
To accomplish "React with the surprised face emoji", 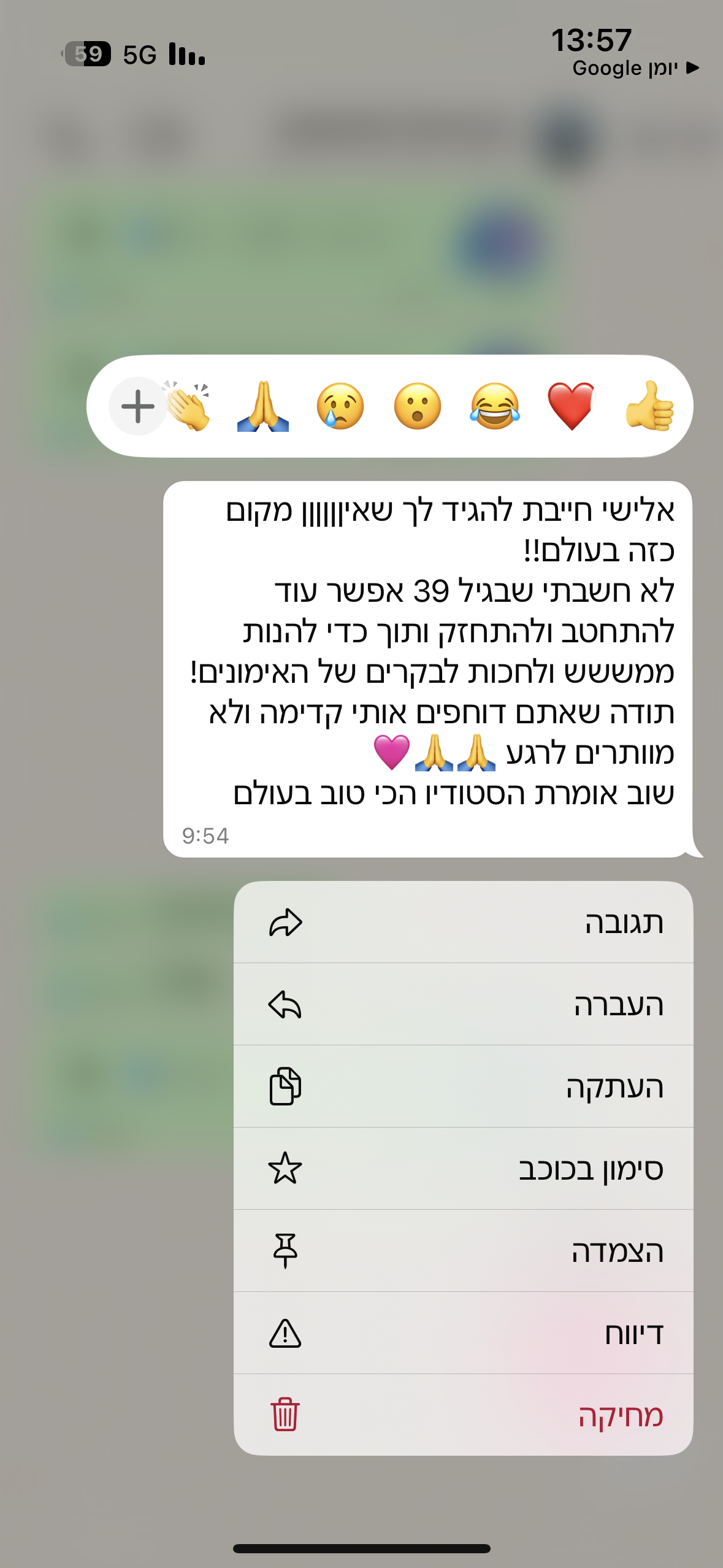I will 418,406.
